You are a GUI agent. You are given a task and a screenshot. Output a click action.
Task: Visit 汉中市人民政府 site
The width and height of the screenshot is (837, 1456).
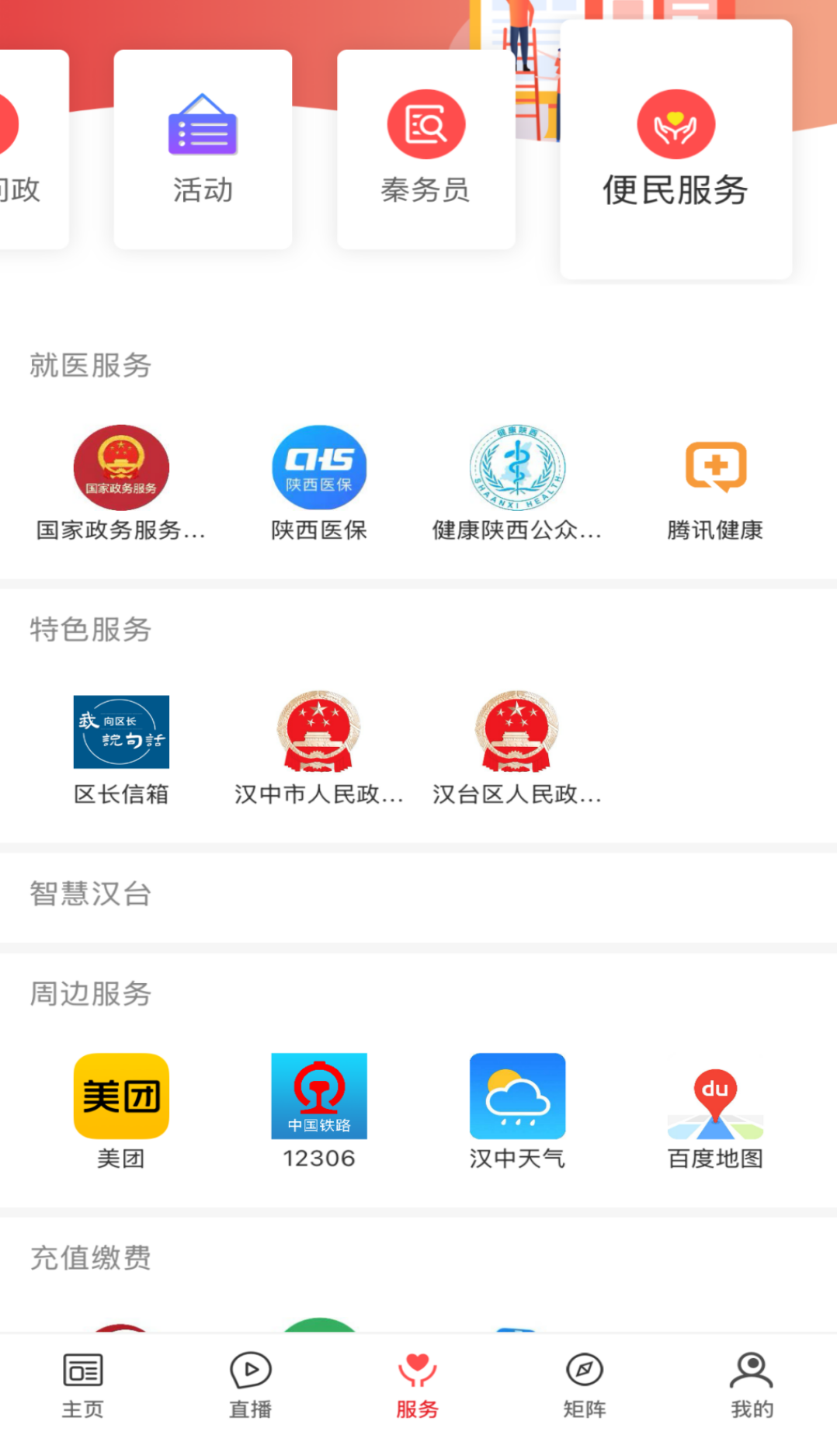[319, 747]
